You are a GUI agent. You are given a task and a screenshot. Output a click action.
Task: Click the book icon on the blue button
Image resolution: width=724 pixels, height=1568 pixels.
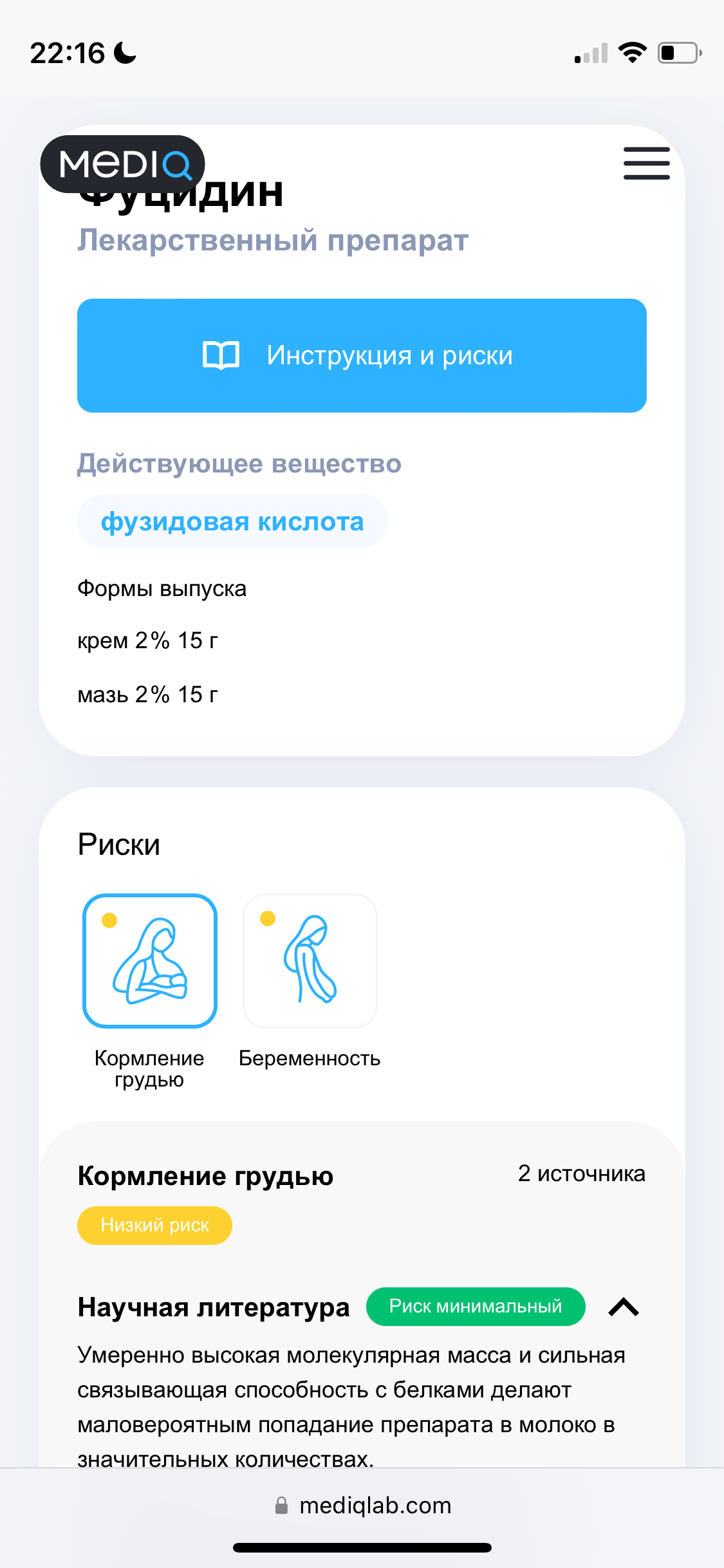click(221, 355)
